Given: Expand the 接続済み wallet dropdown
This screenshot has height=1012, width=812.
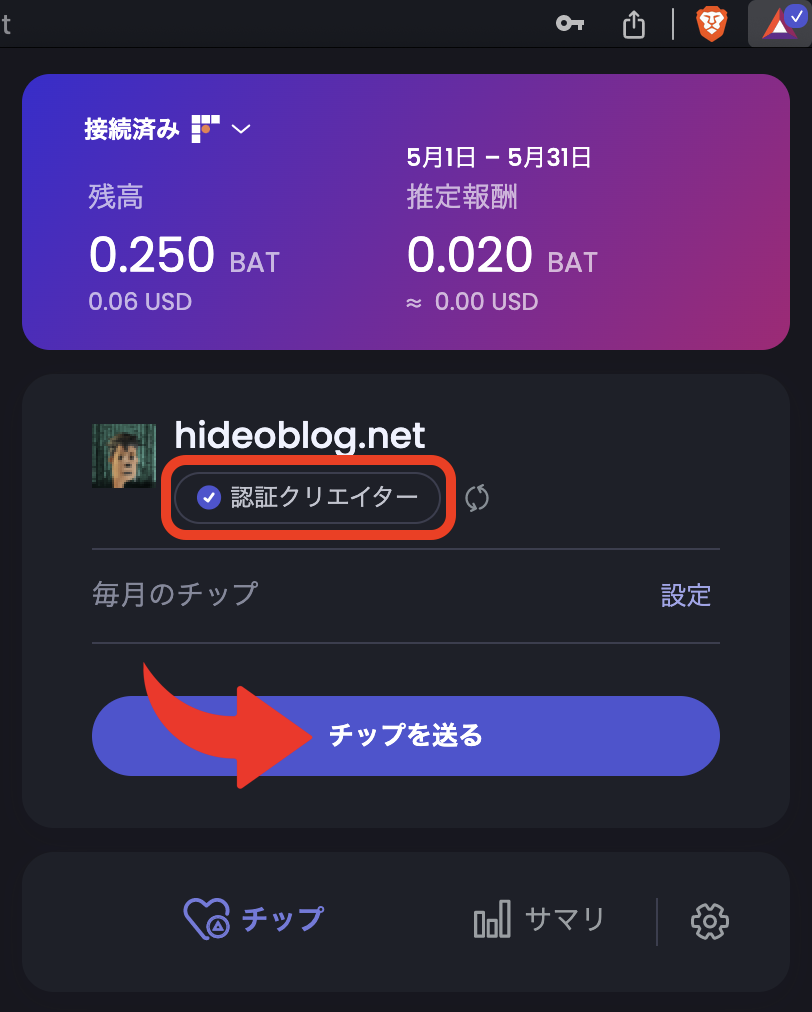Looking at the screenshot, I should pos(241,129).
